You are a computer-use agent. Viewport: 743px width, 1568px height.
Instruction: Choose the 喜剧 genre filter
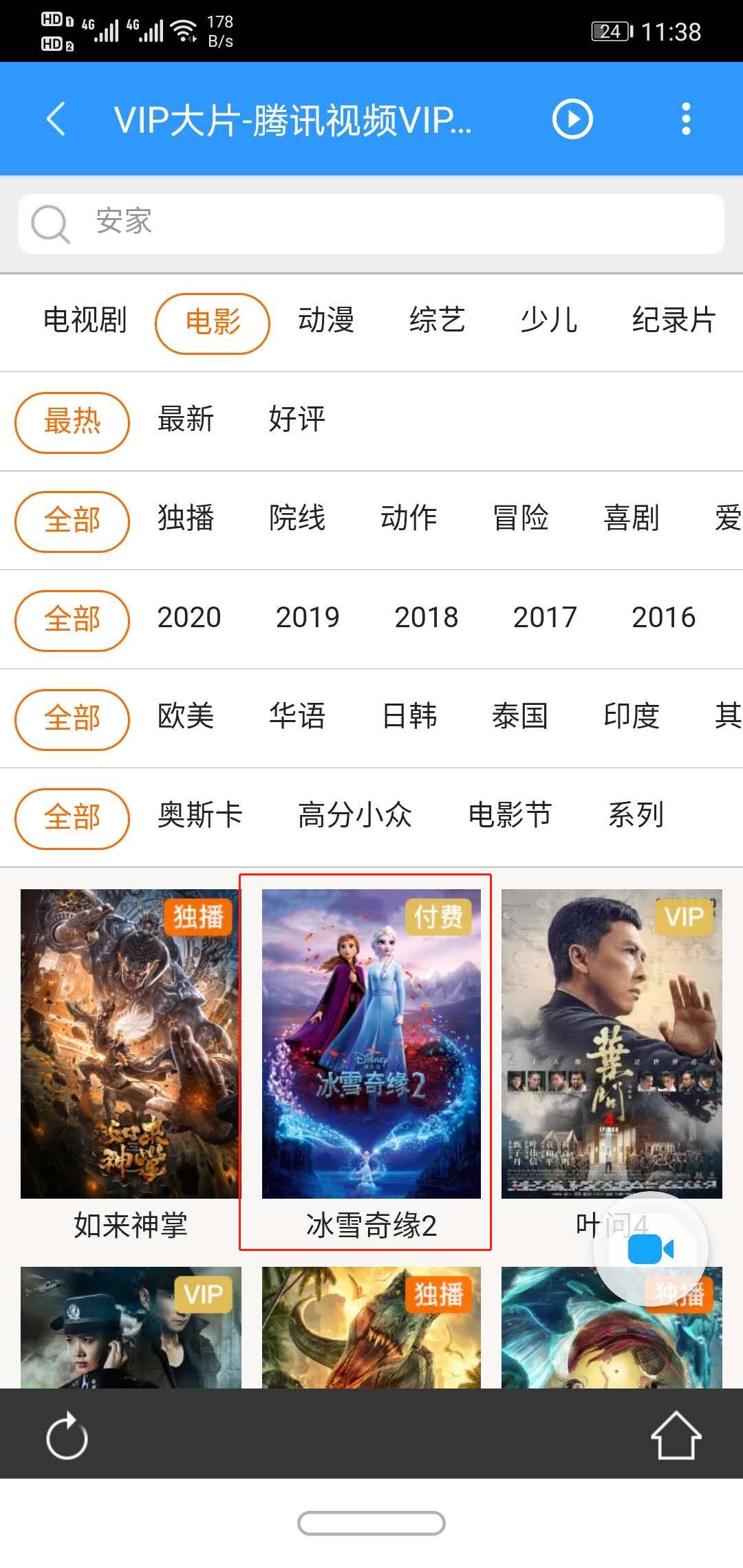tap(631, 518)
